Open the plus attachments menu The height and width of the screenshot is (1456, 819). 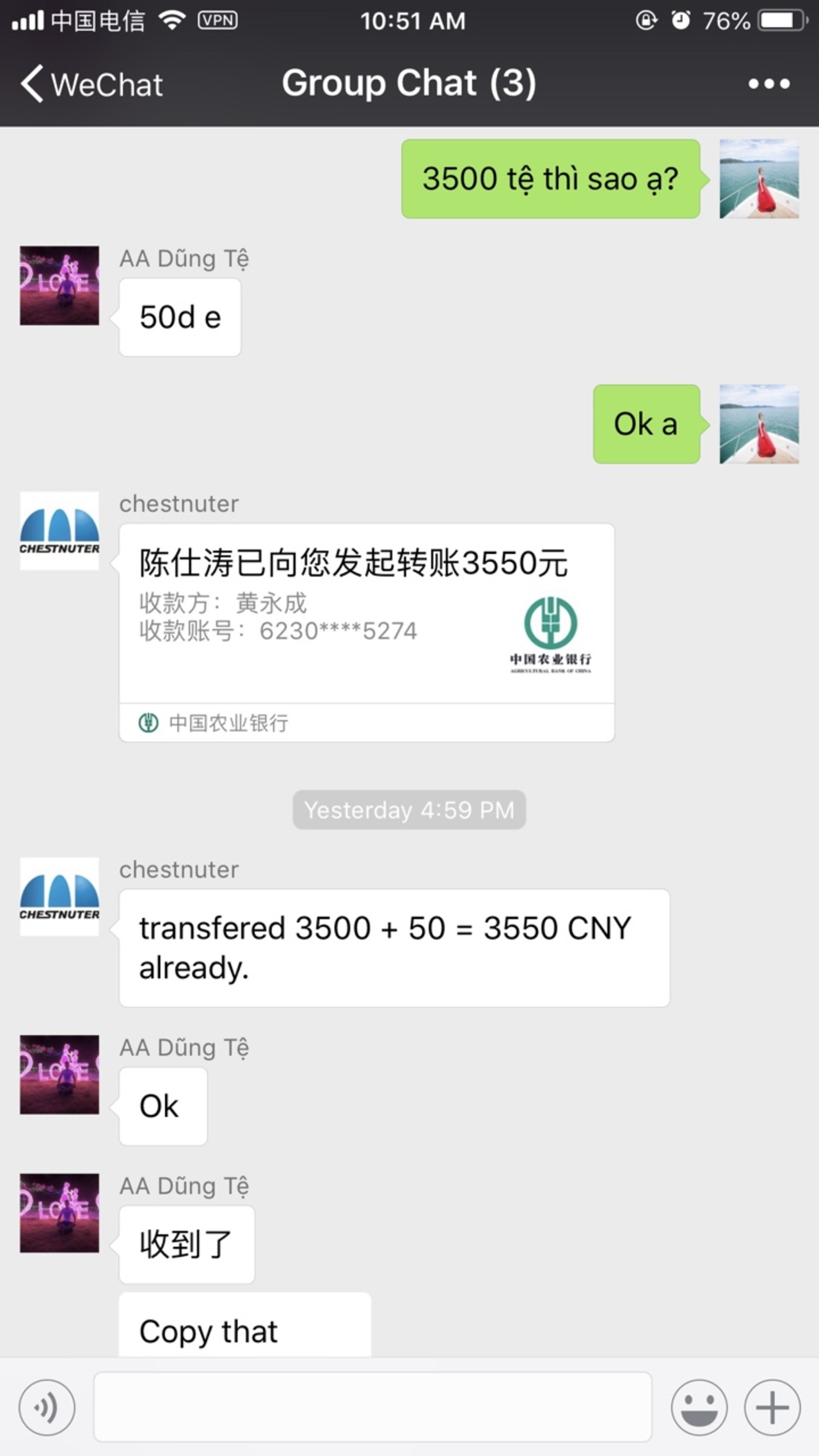pos(772,1407)
